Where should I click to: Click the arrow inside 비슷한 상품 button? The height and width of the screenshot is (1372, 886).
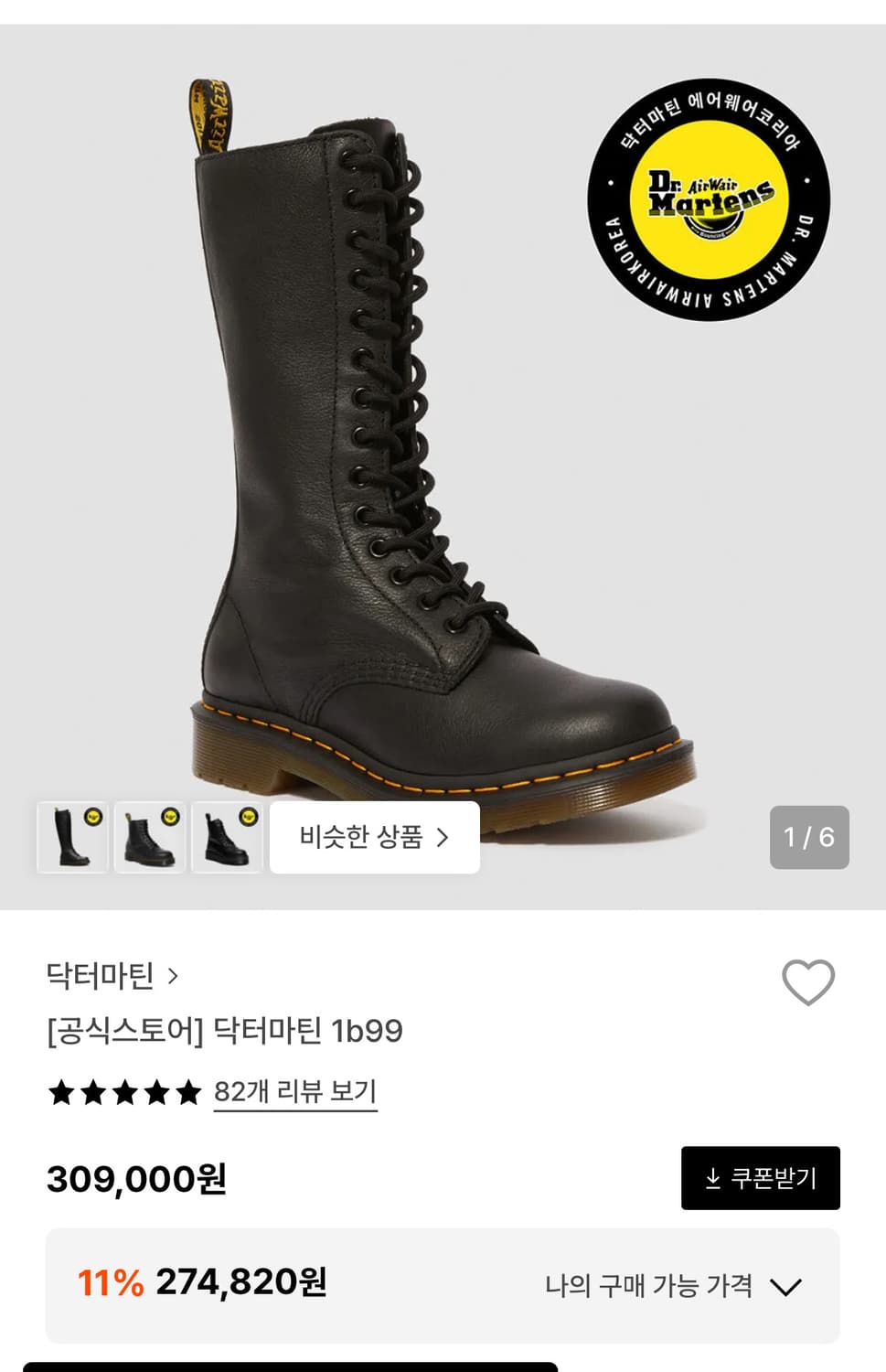pyautogui.click(x=443, y=838)
